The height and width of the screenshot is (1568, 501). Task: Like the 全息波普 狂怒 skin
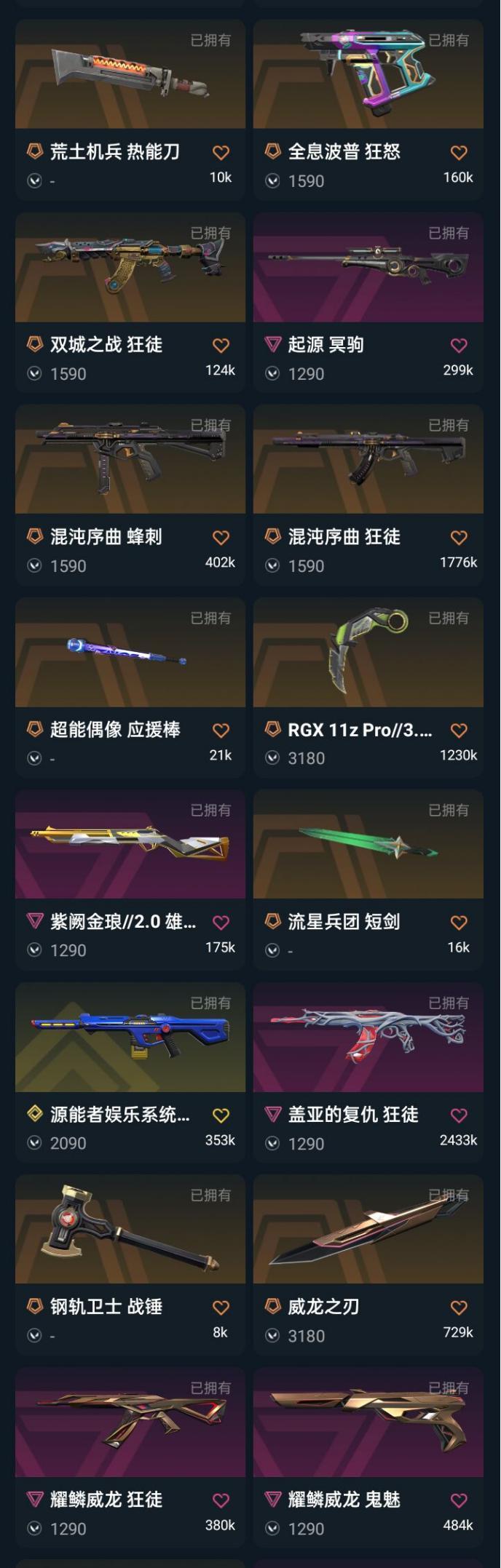pyautogui.click(x=459, y=153)
